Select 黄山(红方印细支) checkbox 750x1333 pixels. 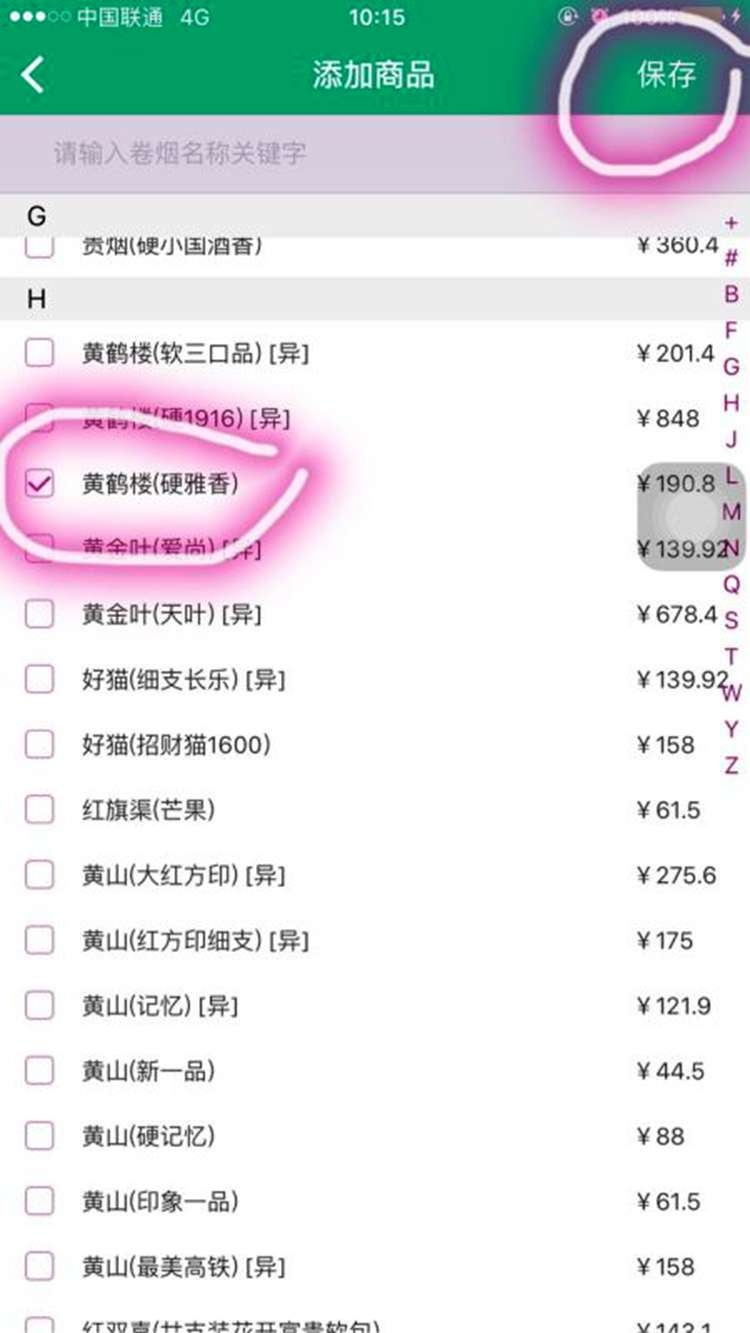(39, 941)
